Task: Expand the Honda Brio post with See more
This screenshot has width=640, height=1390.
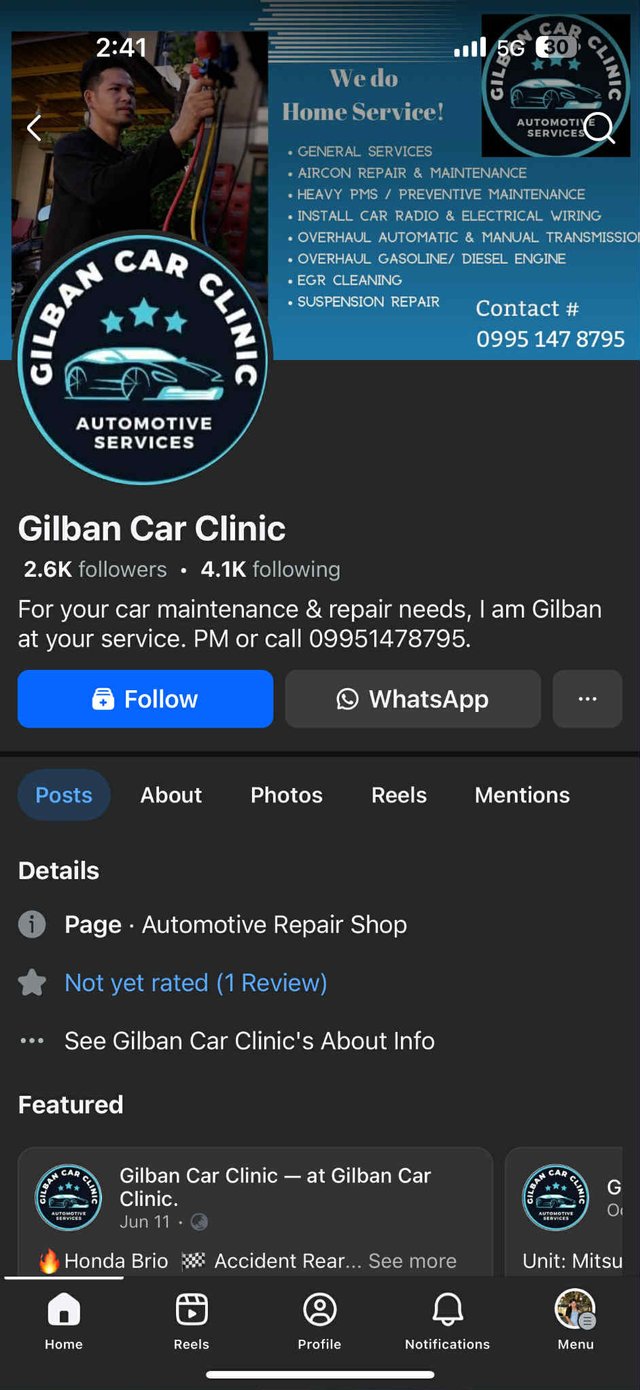Action: [x=412, y=1261]
